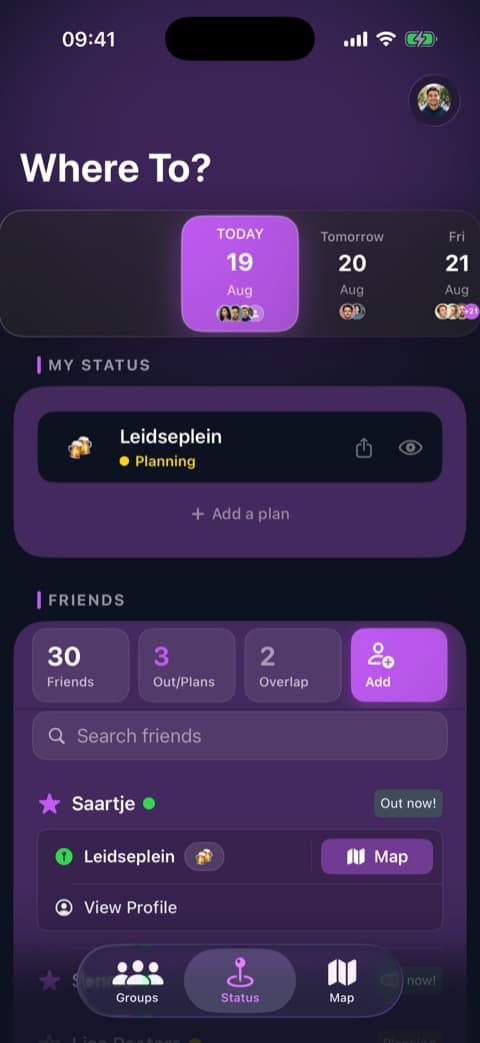Screen dimensions: 480x1043
Task: Toggle favorite star for Saartje
Action: click(x=50, y=804)
